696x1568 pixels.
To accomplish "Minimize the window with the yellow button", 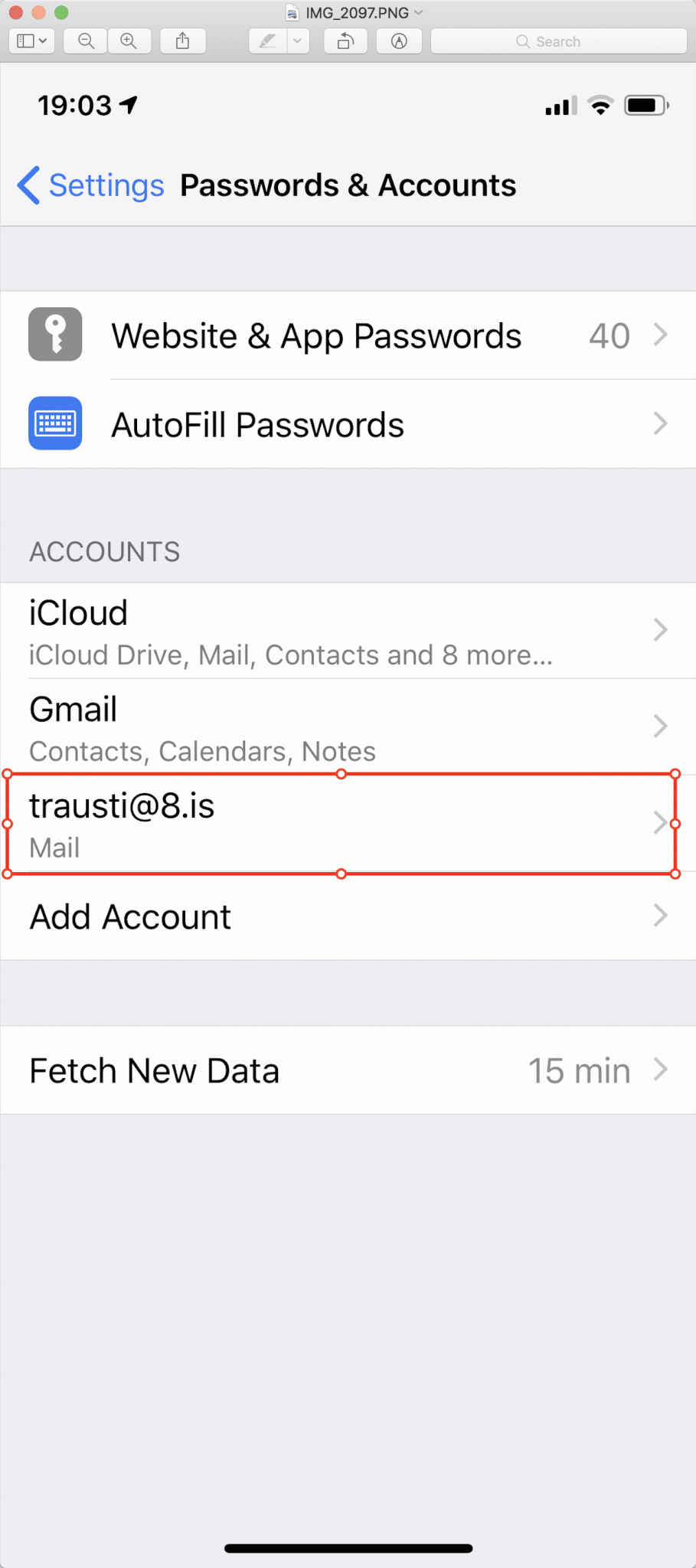I will click(x=38, y=13).
